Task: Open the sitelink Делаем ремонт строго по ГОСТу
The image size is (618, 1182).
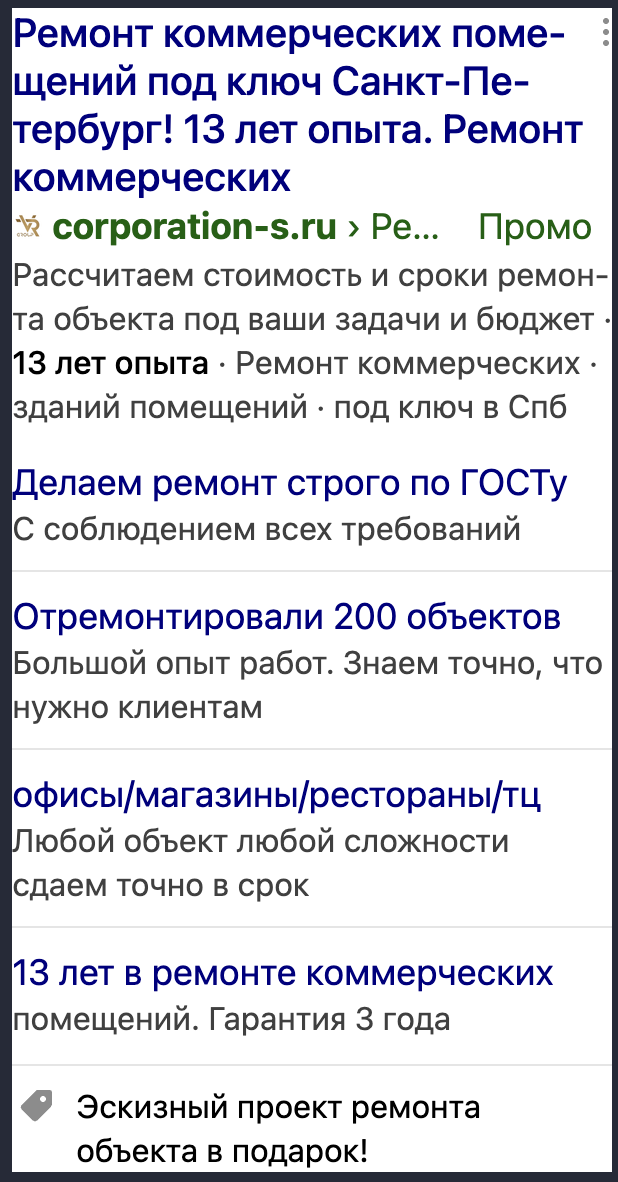Action: click(x=289, y=484)
